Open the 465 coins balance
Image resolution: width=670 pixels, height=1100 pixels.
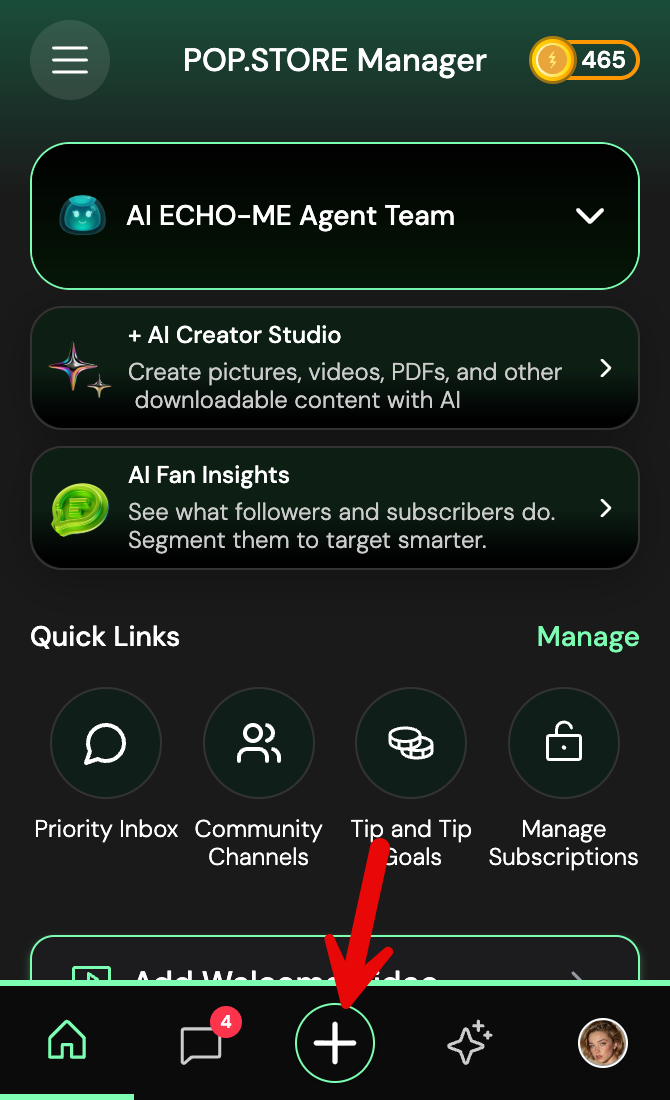tap(585, 61)
